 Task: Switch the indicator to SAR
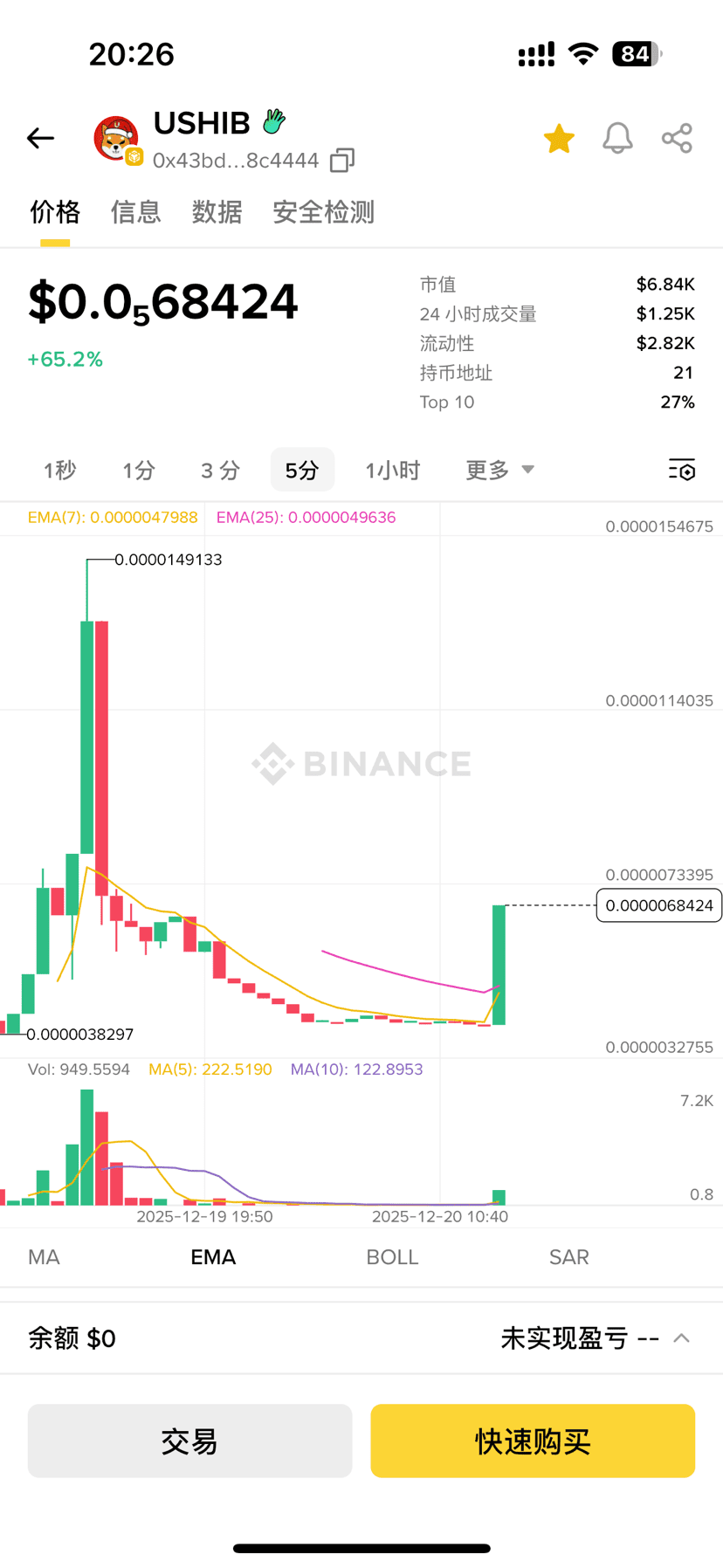(x=568, y=1257)
